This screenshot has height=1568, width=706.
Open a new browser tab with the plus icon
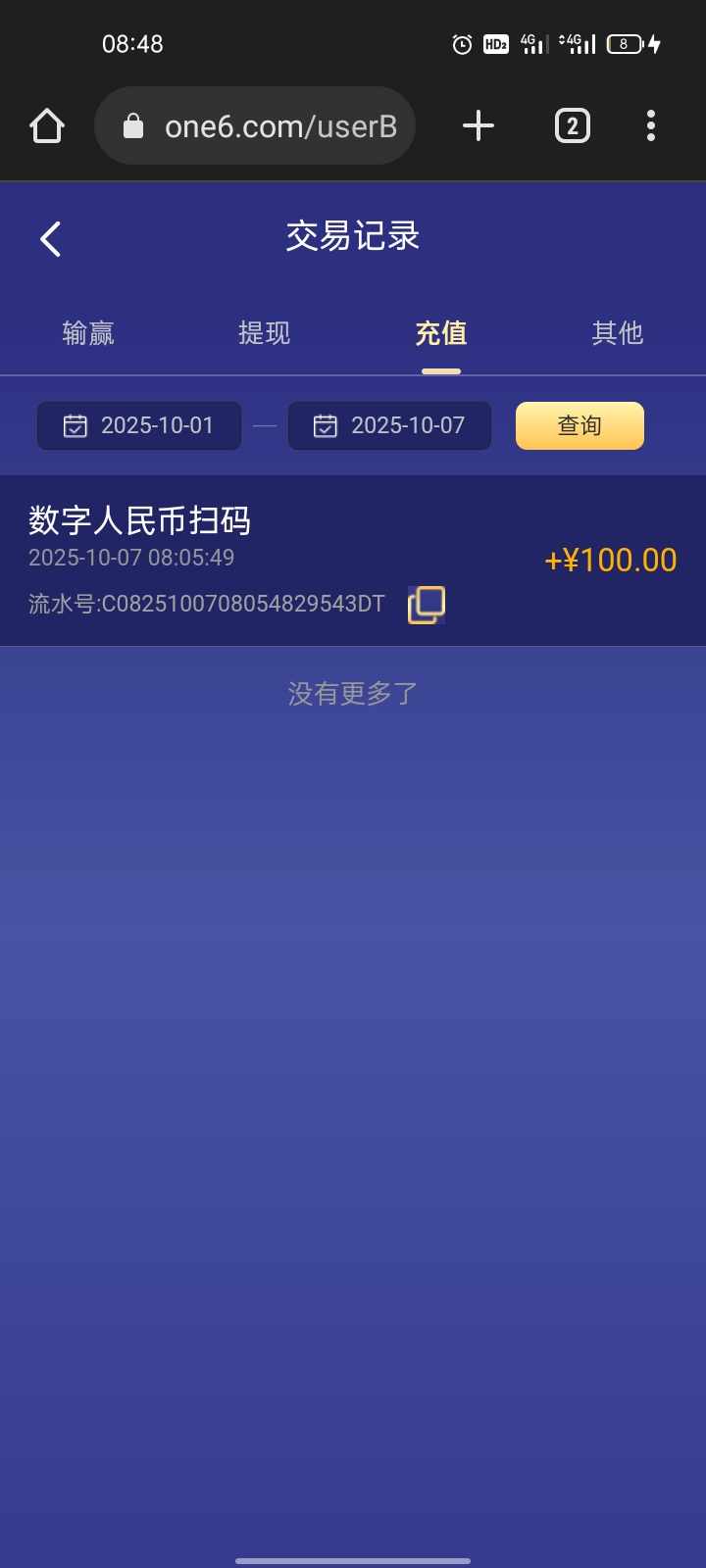click(478, 125)
